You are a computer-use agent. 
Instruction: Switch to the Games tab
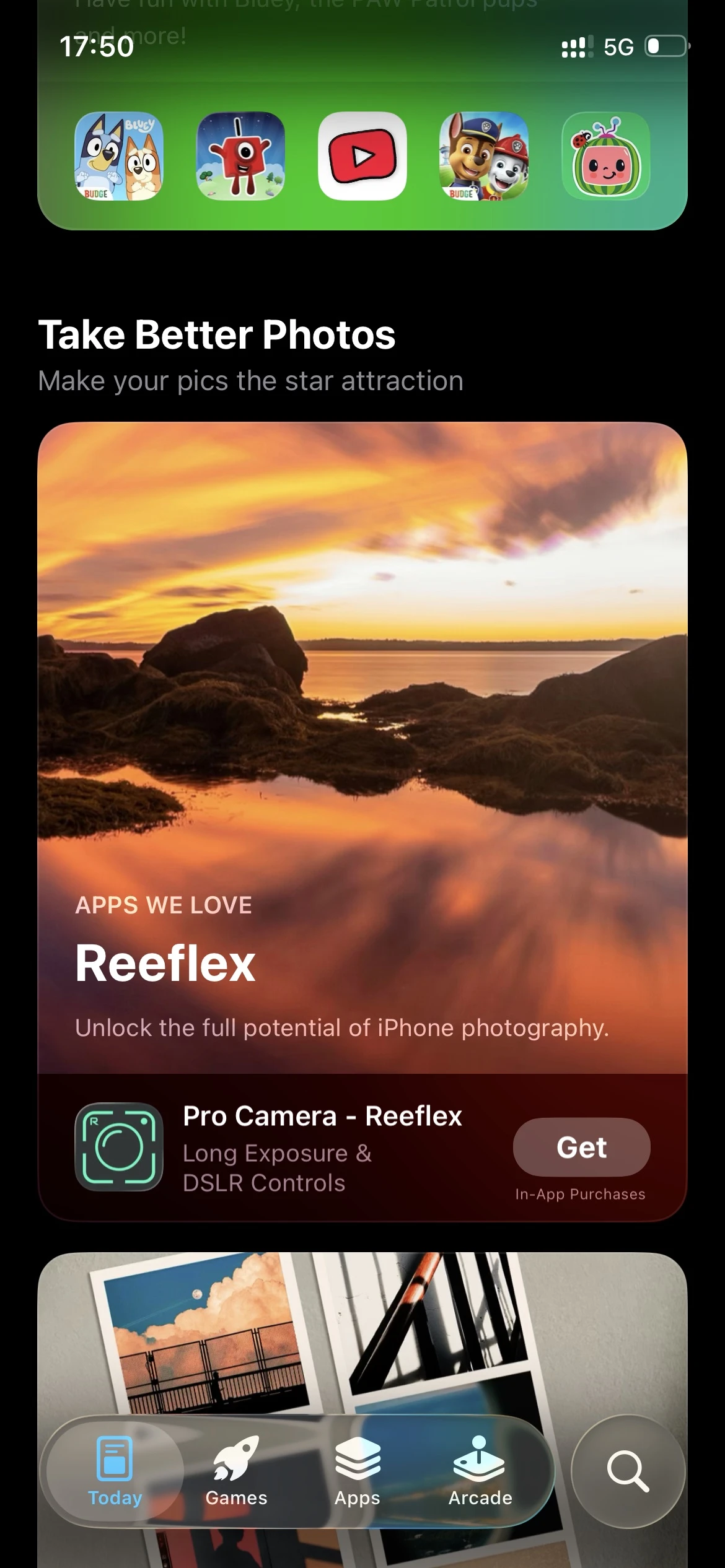pyautogui.click(x=236, y=1471)
